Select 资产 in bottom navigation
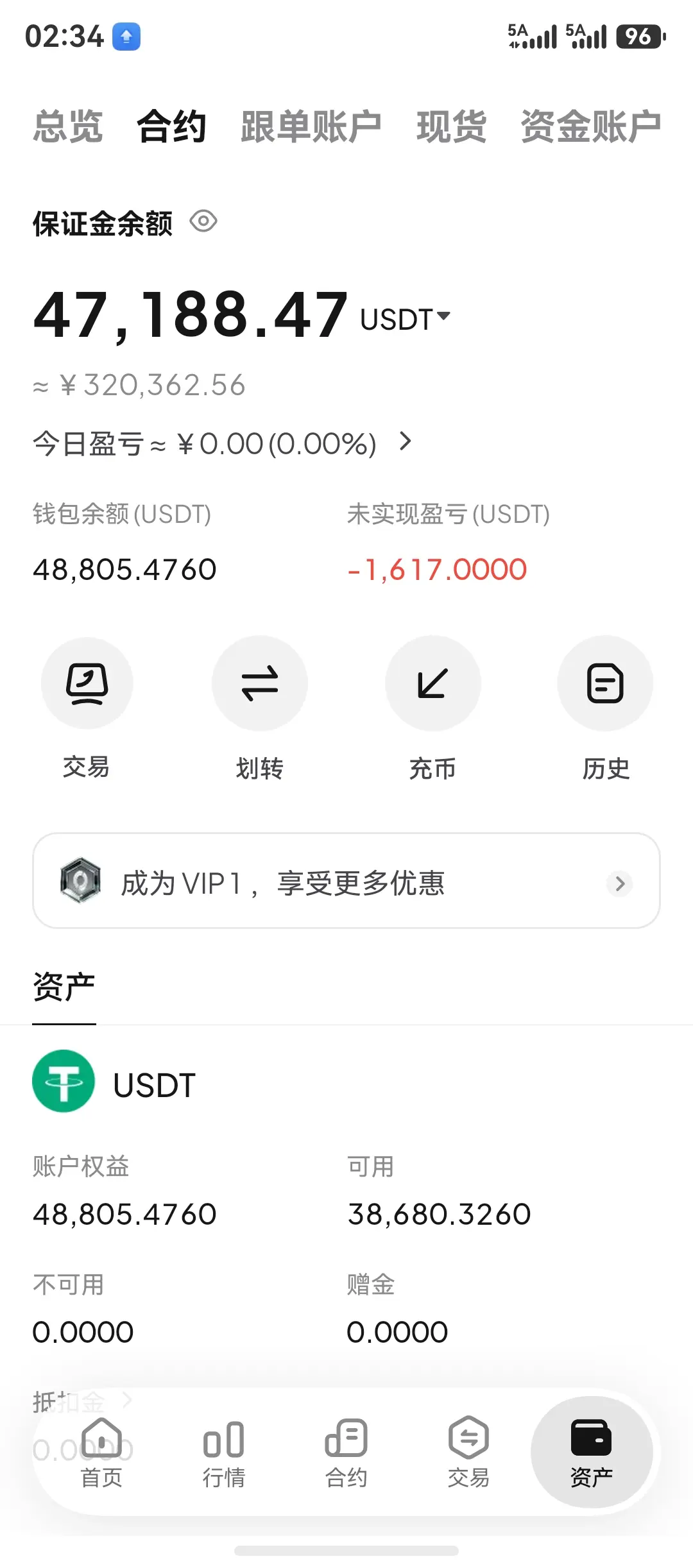Image resolution: width=693 pixels, height=1568 pixels. click(x=592, y=1453)
